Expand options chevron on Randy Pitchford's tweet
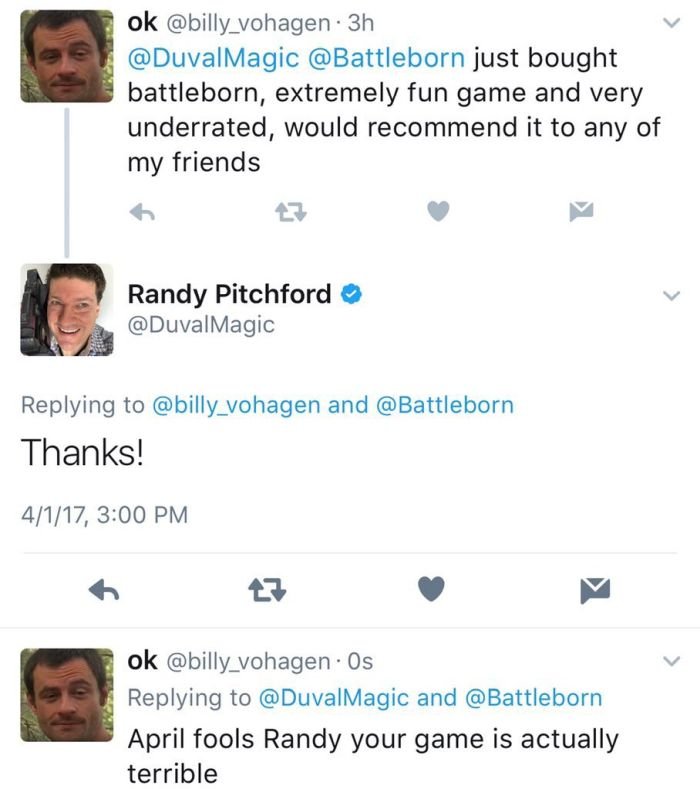Screen dimensions: 700x789 coord(670,296)
